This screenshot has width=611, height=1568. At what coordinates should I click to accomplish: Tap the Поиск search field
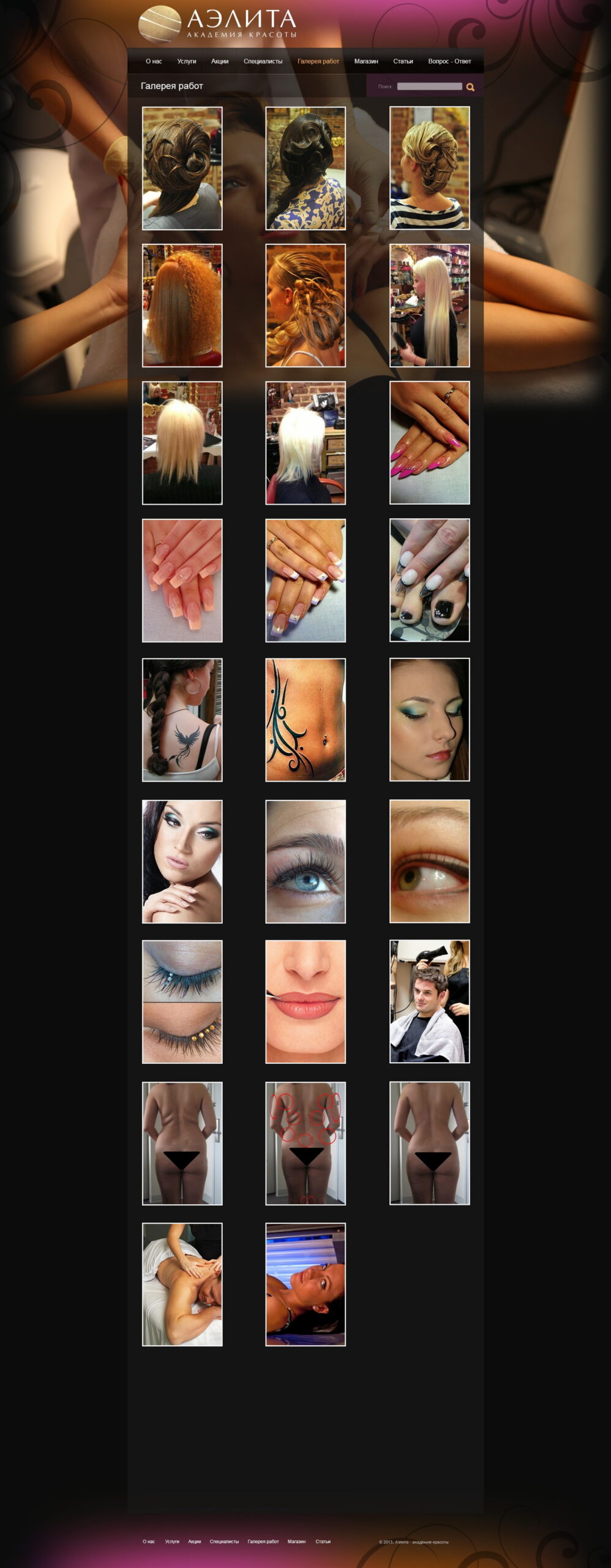429,86
